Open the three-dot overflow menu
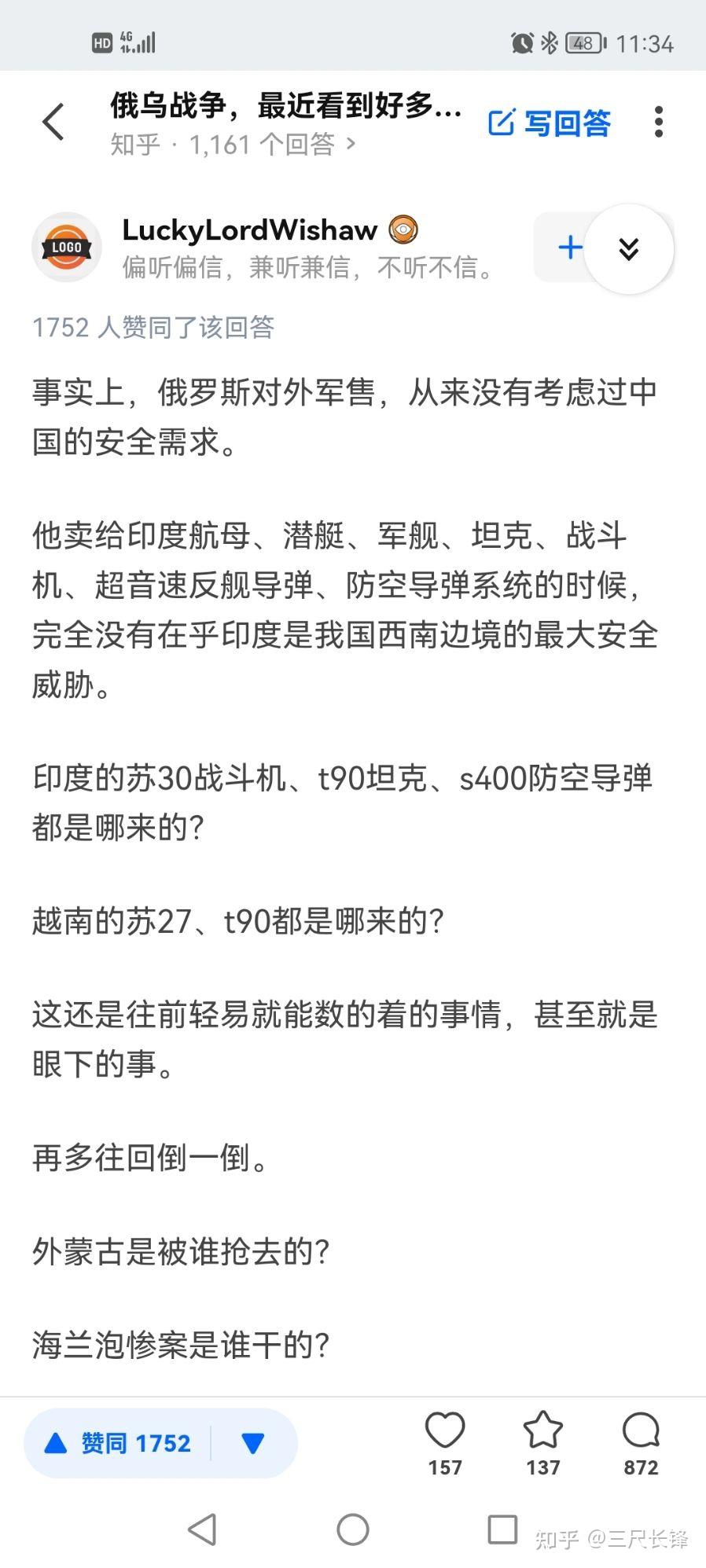 [659, 122]
